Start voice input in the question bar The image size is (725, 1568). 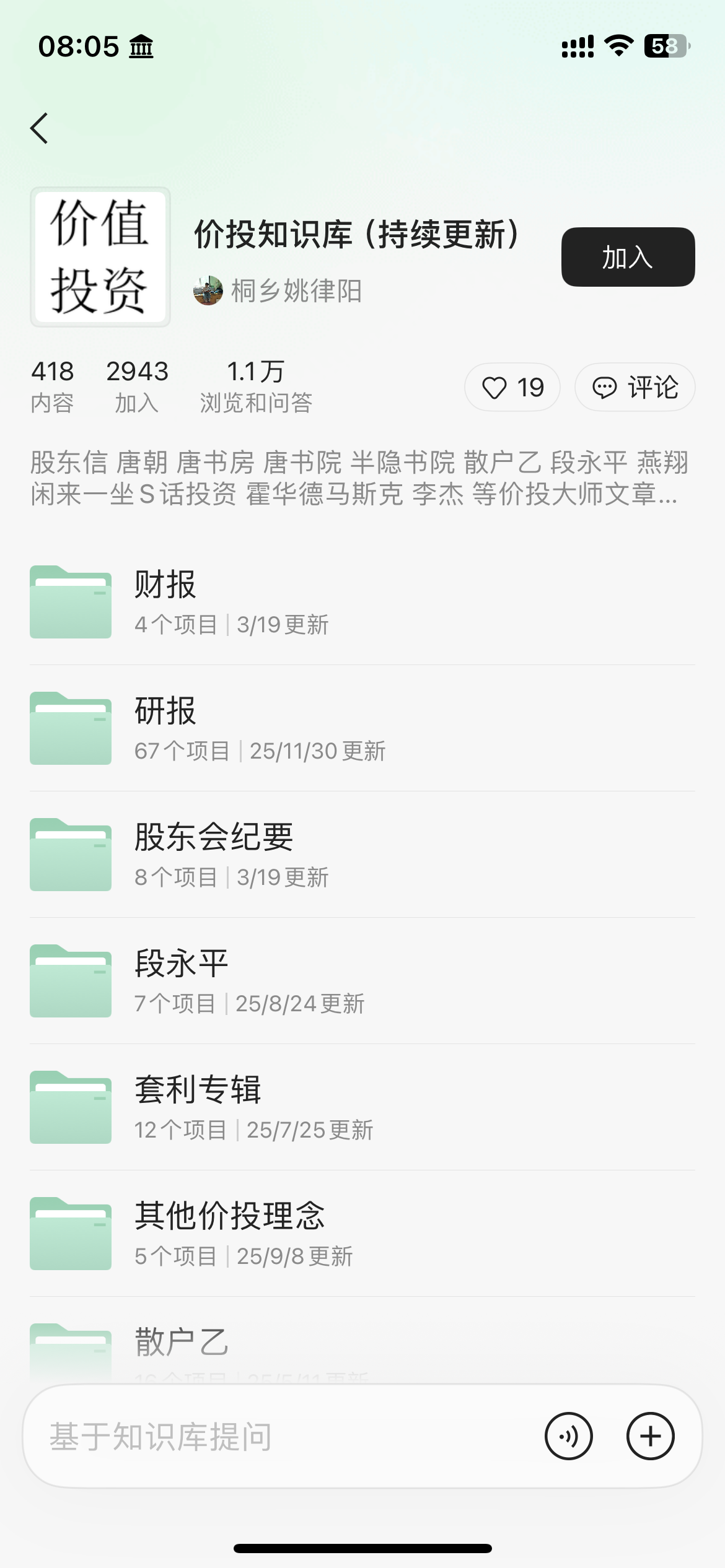[x=568, y=1436]
